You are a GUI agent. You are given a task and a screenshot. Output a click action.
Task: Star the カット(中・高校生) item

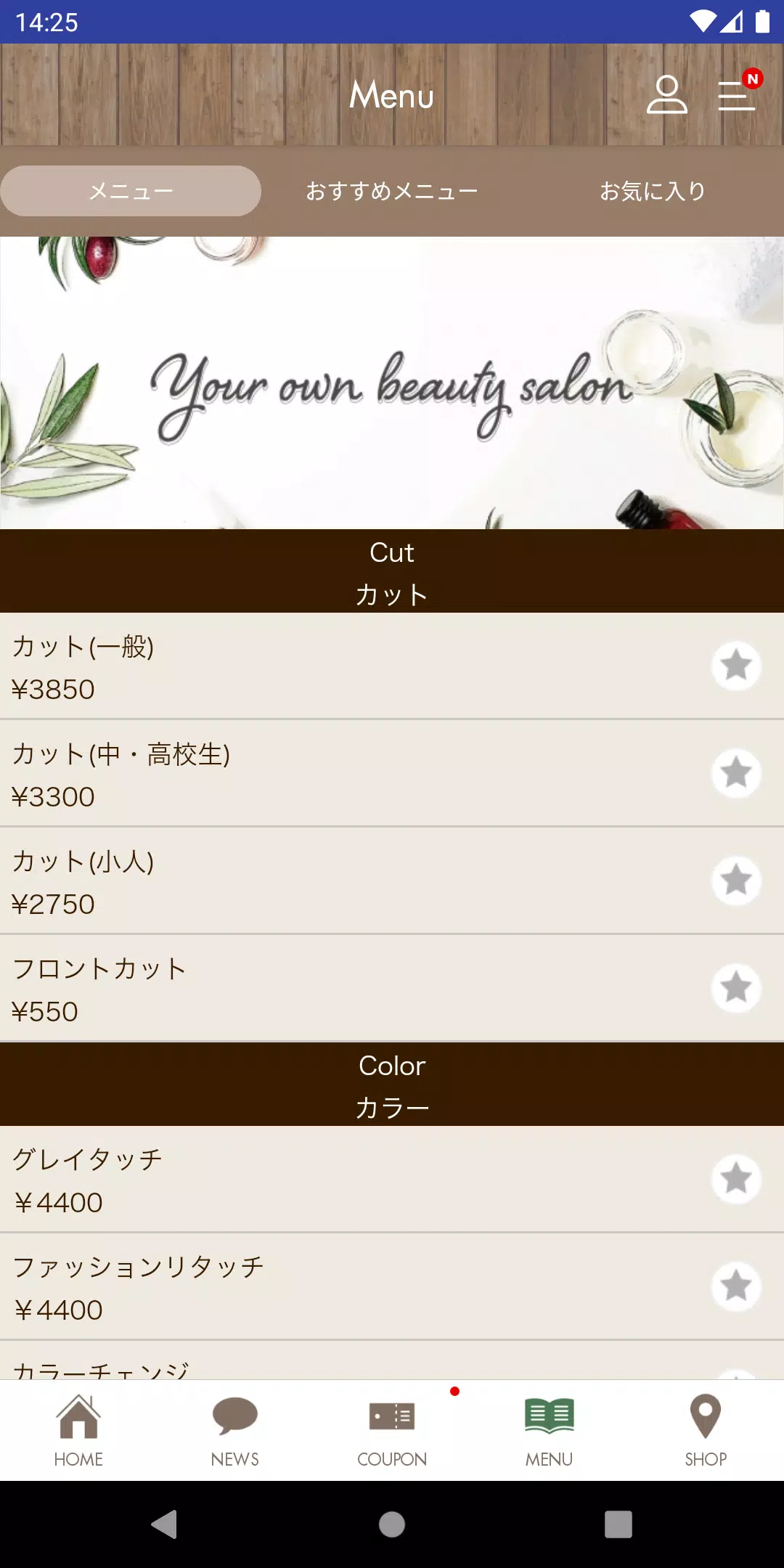coord(736,773)
